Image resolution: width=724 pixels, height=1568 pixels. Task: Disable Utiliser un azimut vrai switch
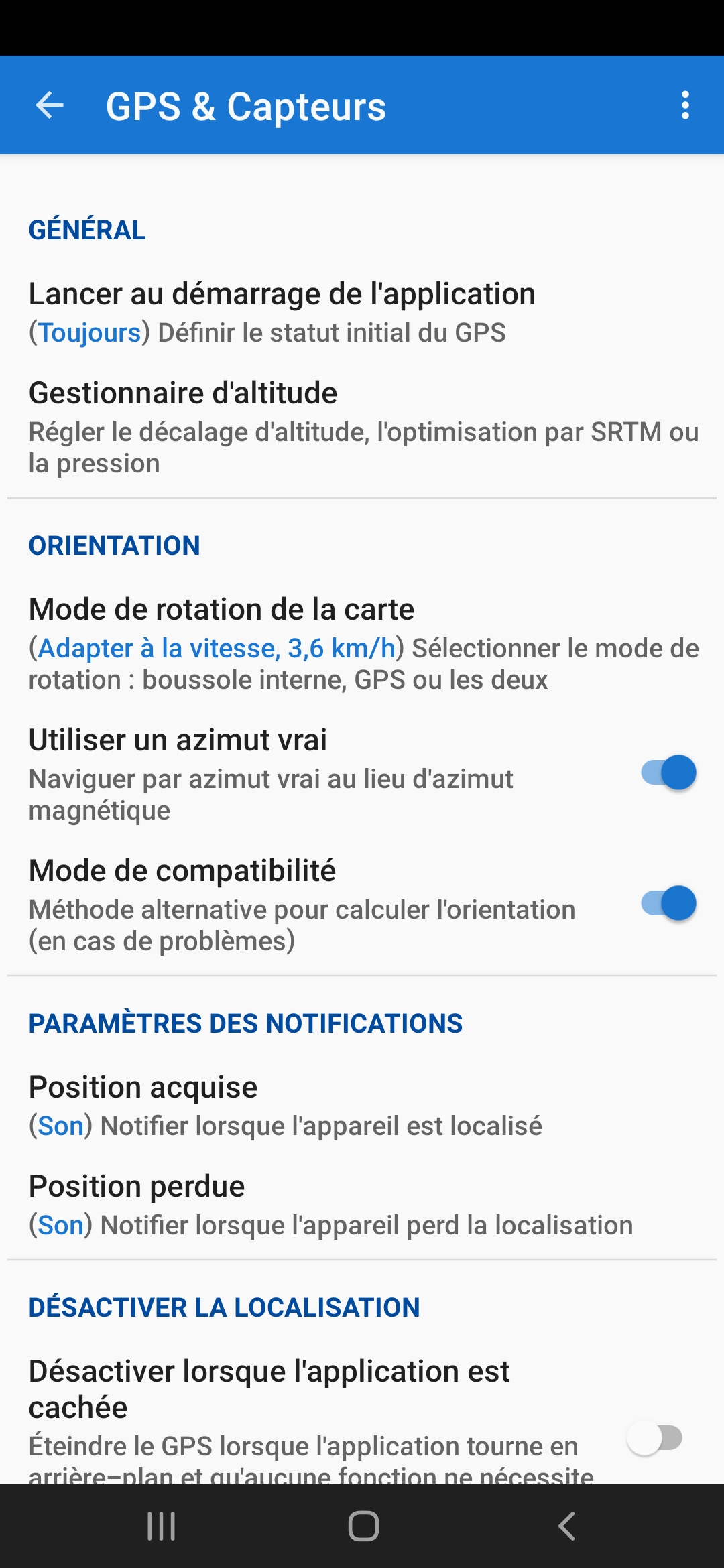[x=668, y=773]
